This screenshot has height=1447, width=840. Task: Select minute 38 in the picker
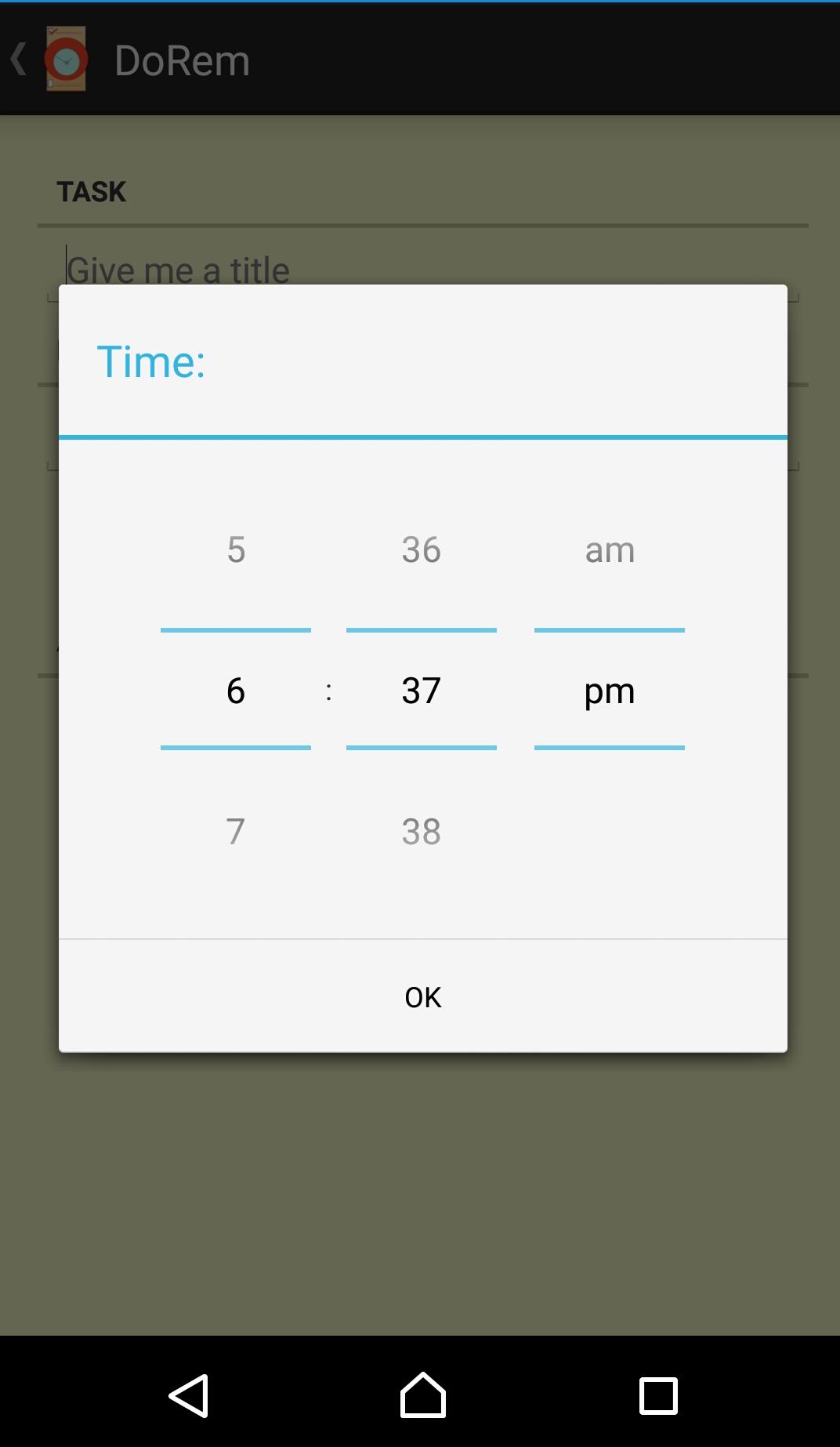click(x=422, y=831)
